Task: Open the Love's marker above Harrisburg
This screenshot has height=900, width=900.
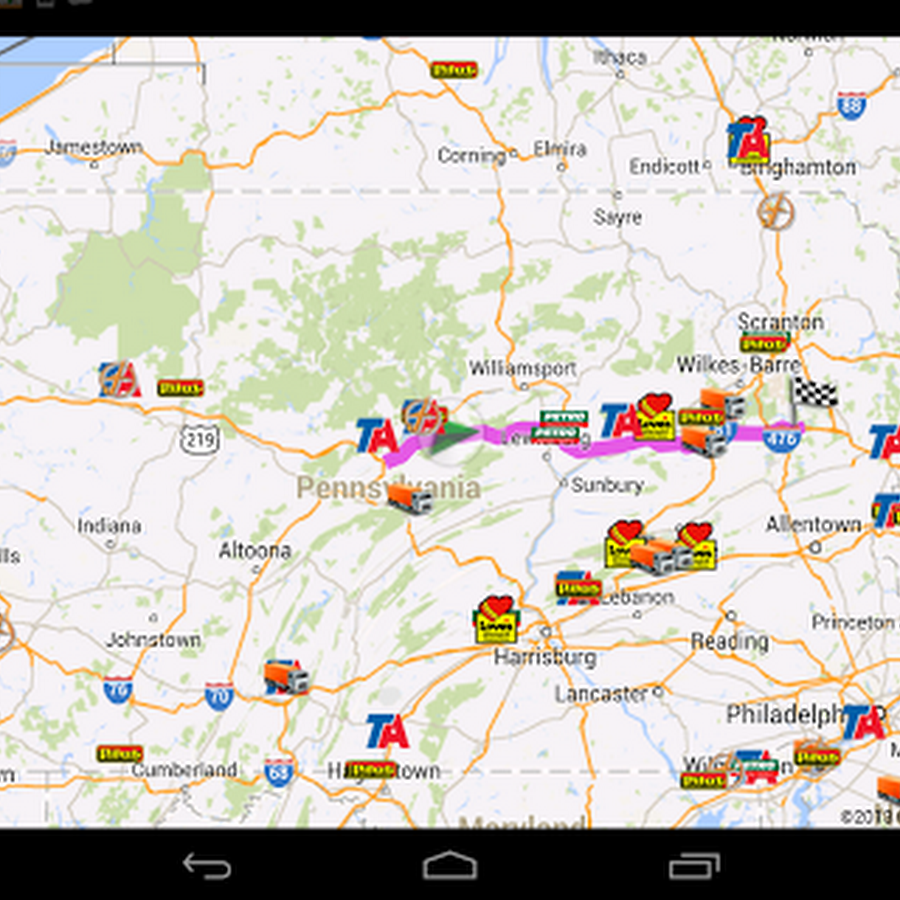Action: (x=496, y=620)
